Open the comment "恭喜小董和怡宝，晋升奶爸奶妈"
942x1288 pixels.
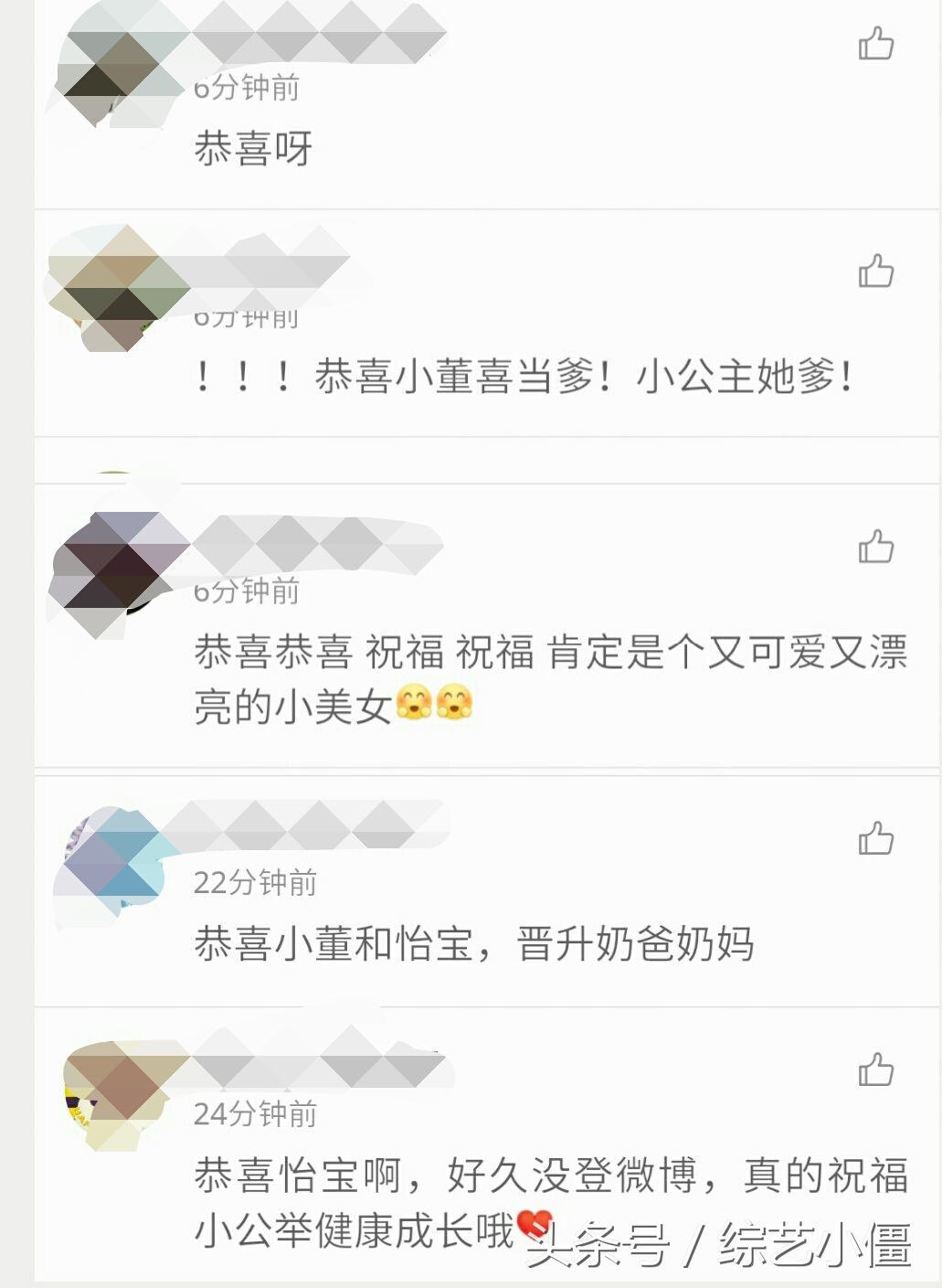pos(473,944)
